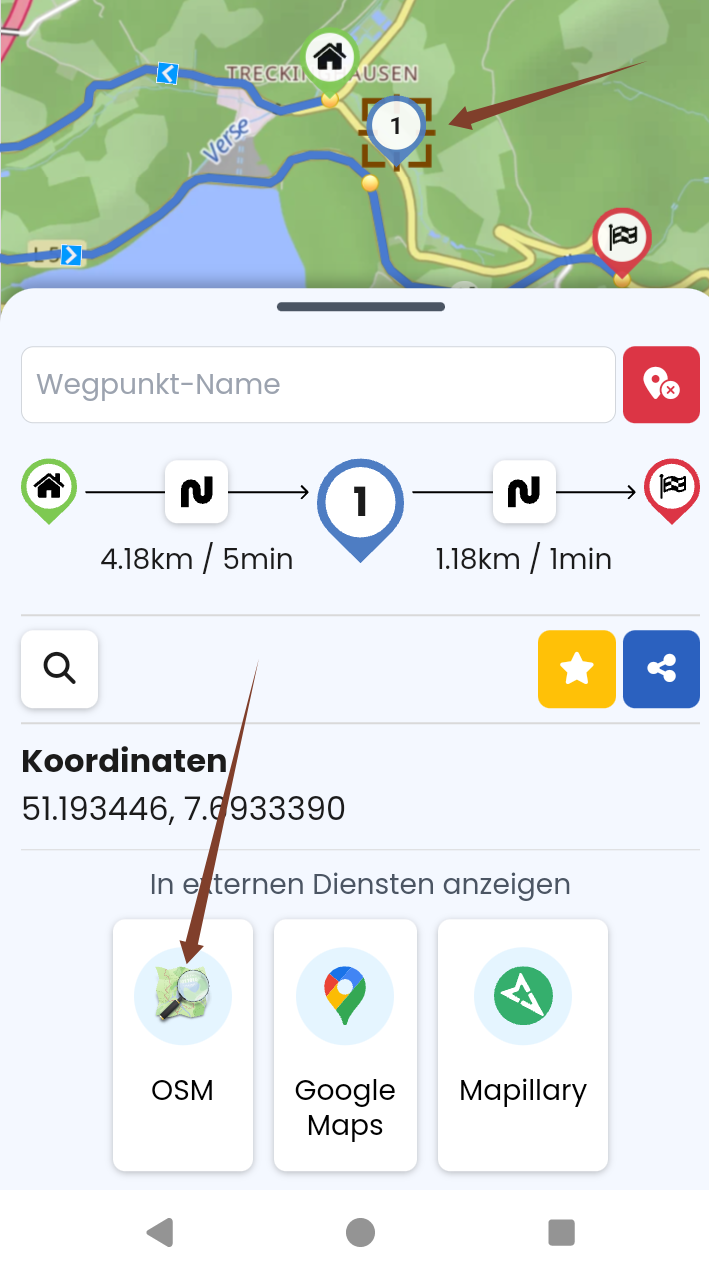Open location in Google Maps
The height and width of the screenshot is (1274, 709).
[x=345, y=1045]
